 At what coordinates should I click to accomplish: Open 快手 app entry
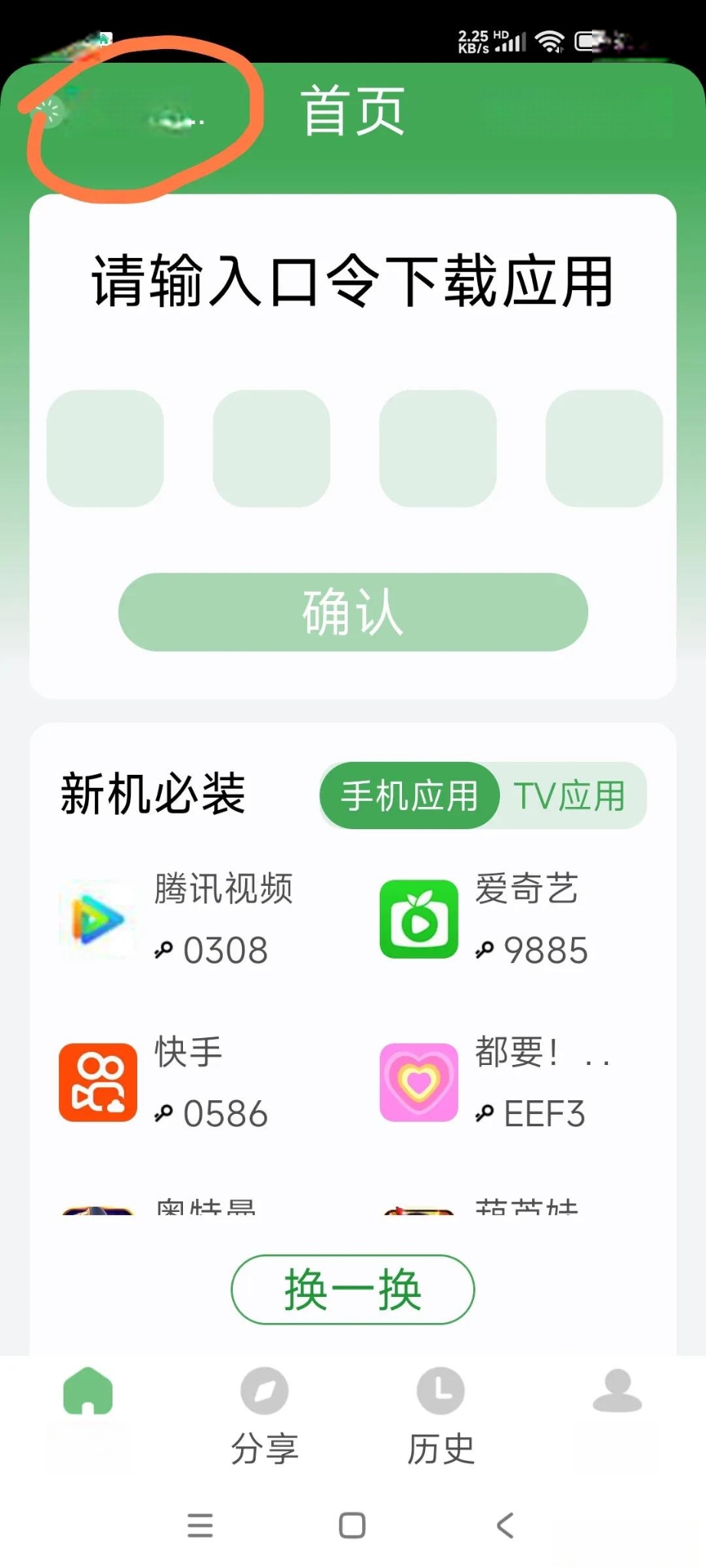[164, 1083]
